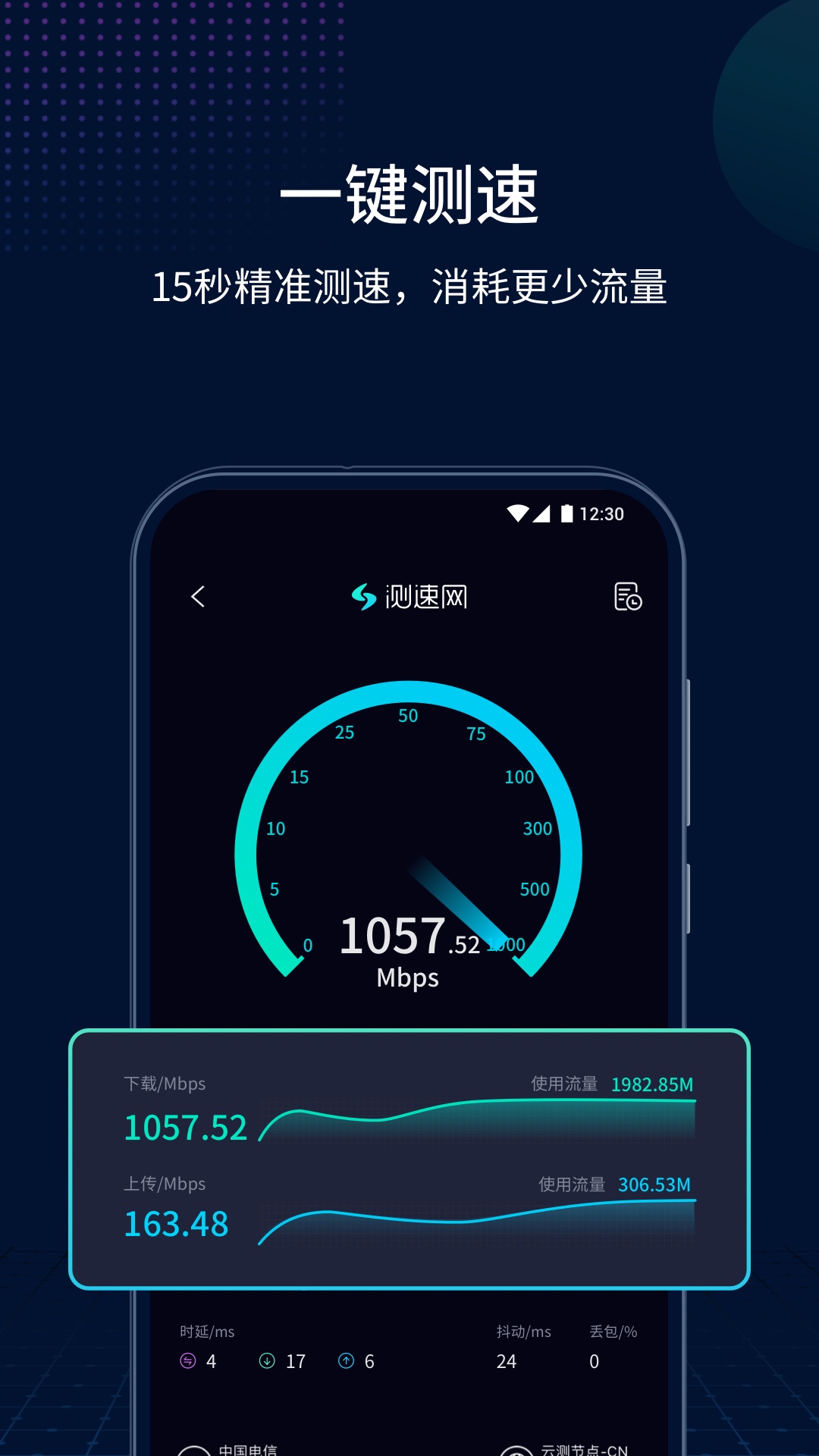Screen dimensions: 819x1456
Task: Click the Wi-Fi icon in the status bar
Action: click(x=518, y=513)
